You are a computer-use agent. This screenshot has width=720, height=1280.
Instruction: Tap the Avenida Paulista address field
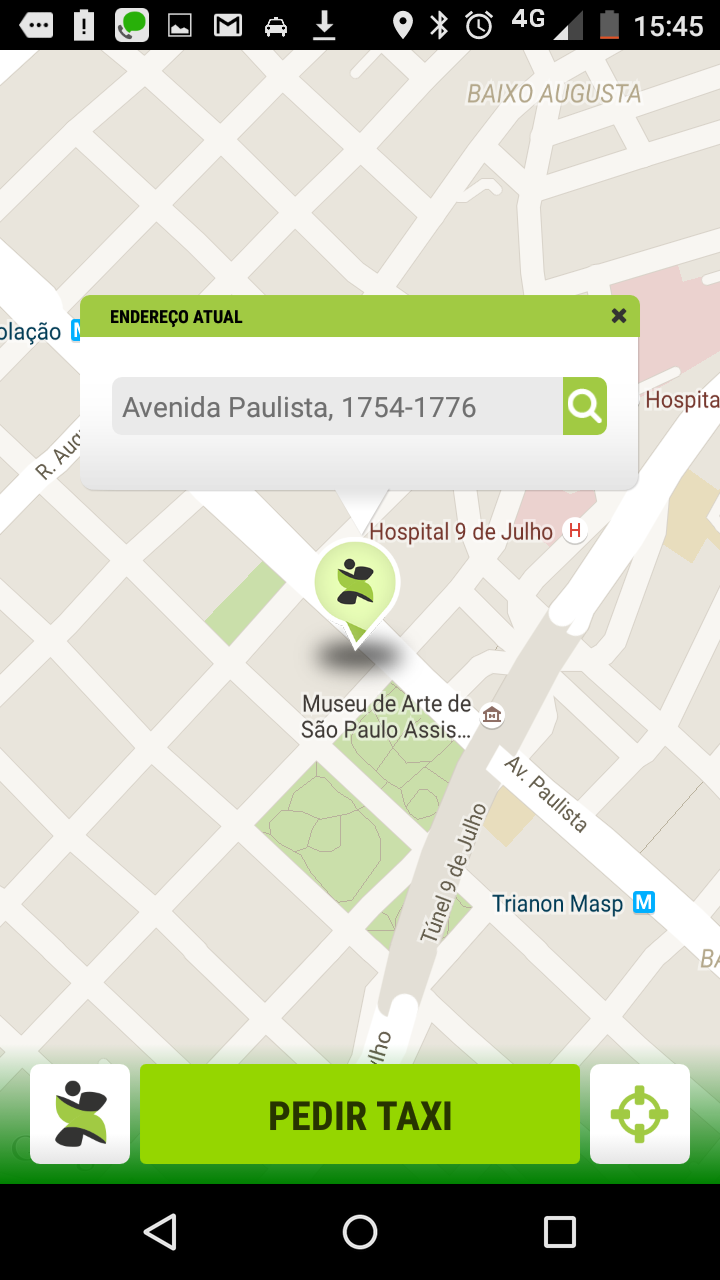coord(337,406)
